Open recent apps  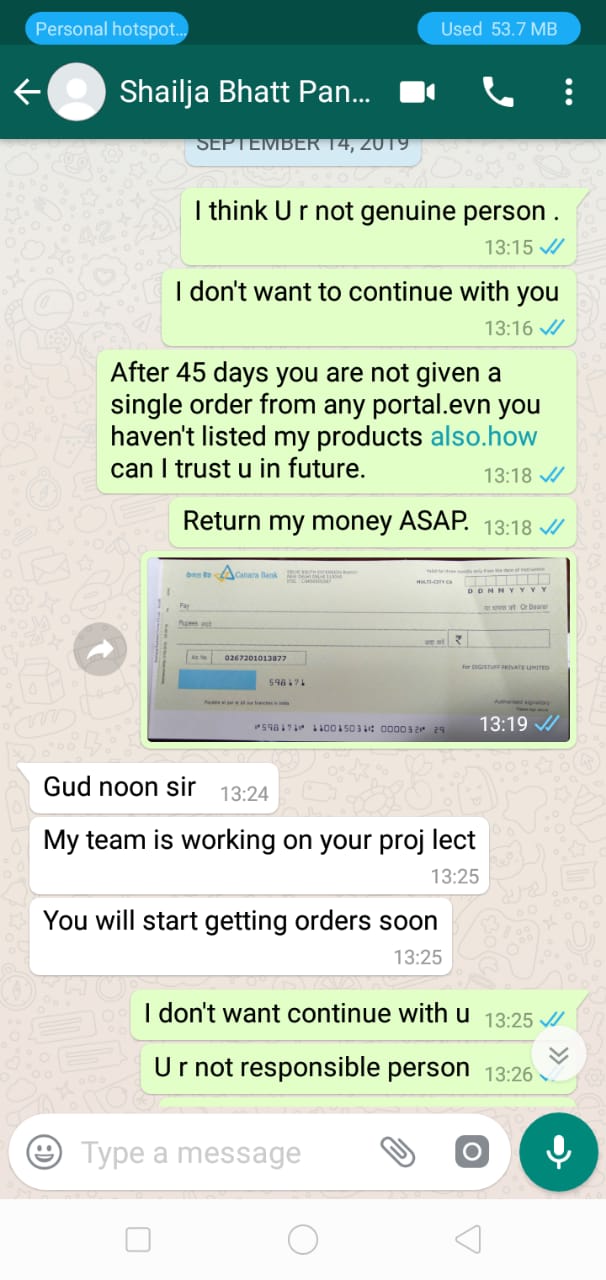tap(138, 1240)
